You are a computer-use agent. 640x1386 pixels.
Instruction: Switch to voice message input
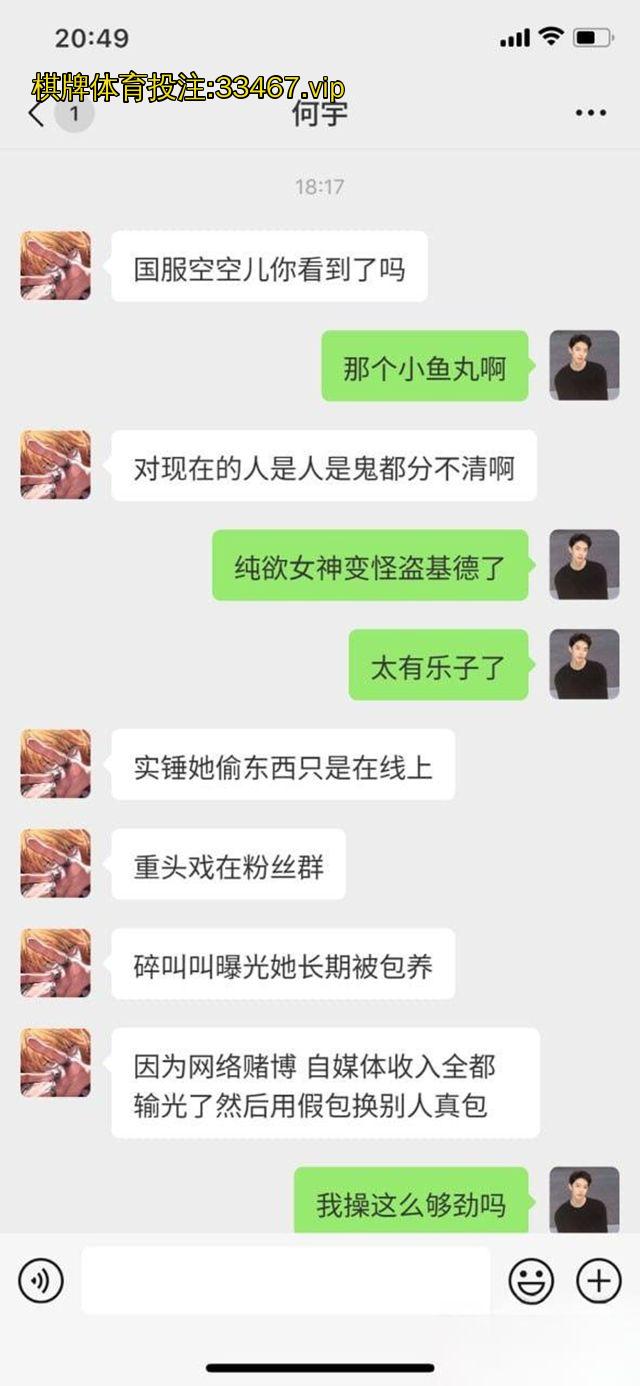pos(40,1280)
